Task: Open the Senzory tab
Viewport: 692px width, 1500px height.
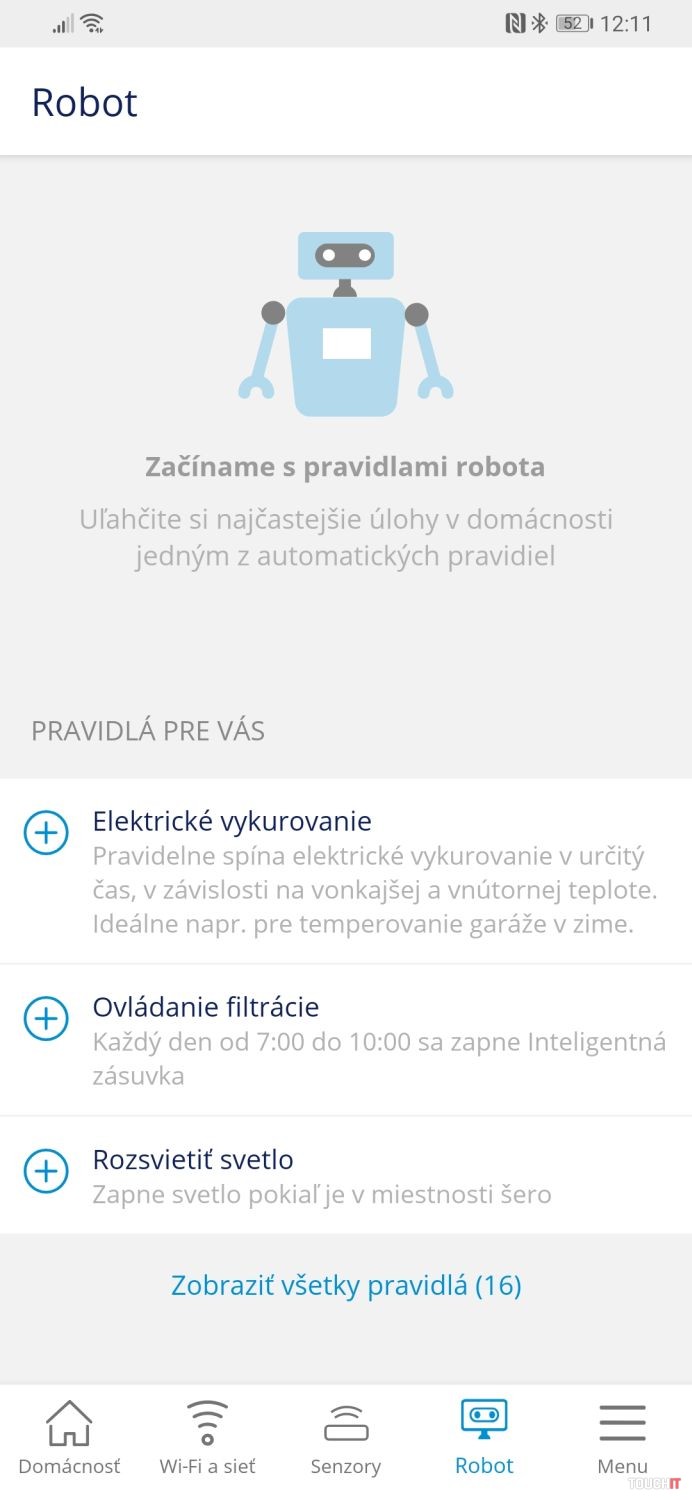Action: [346, 1439]
